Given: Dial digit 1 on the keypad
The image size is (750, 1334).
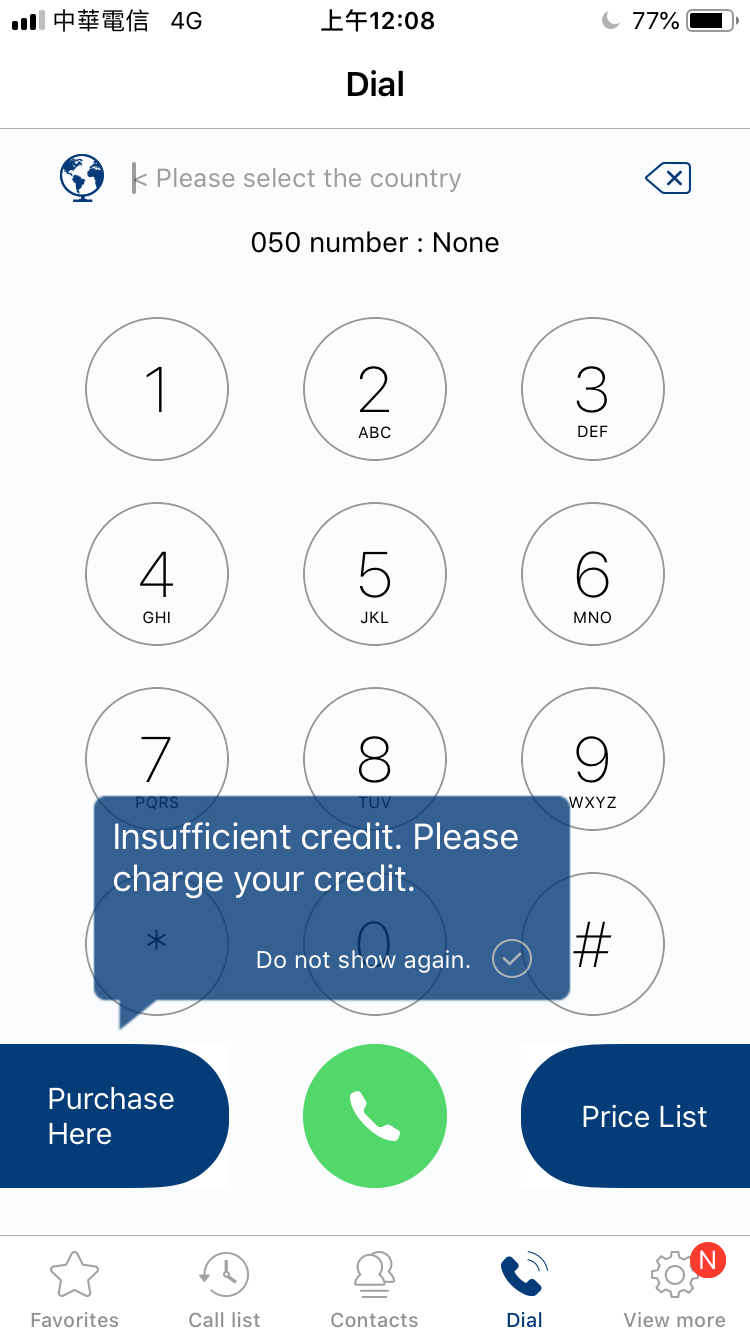Looking at the screenshot, I should click(x=157, y=389).
